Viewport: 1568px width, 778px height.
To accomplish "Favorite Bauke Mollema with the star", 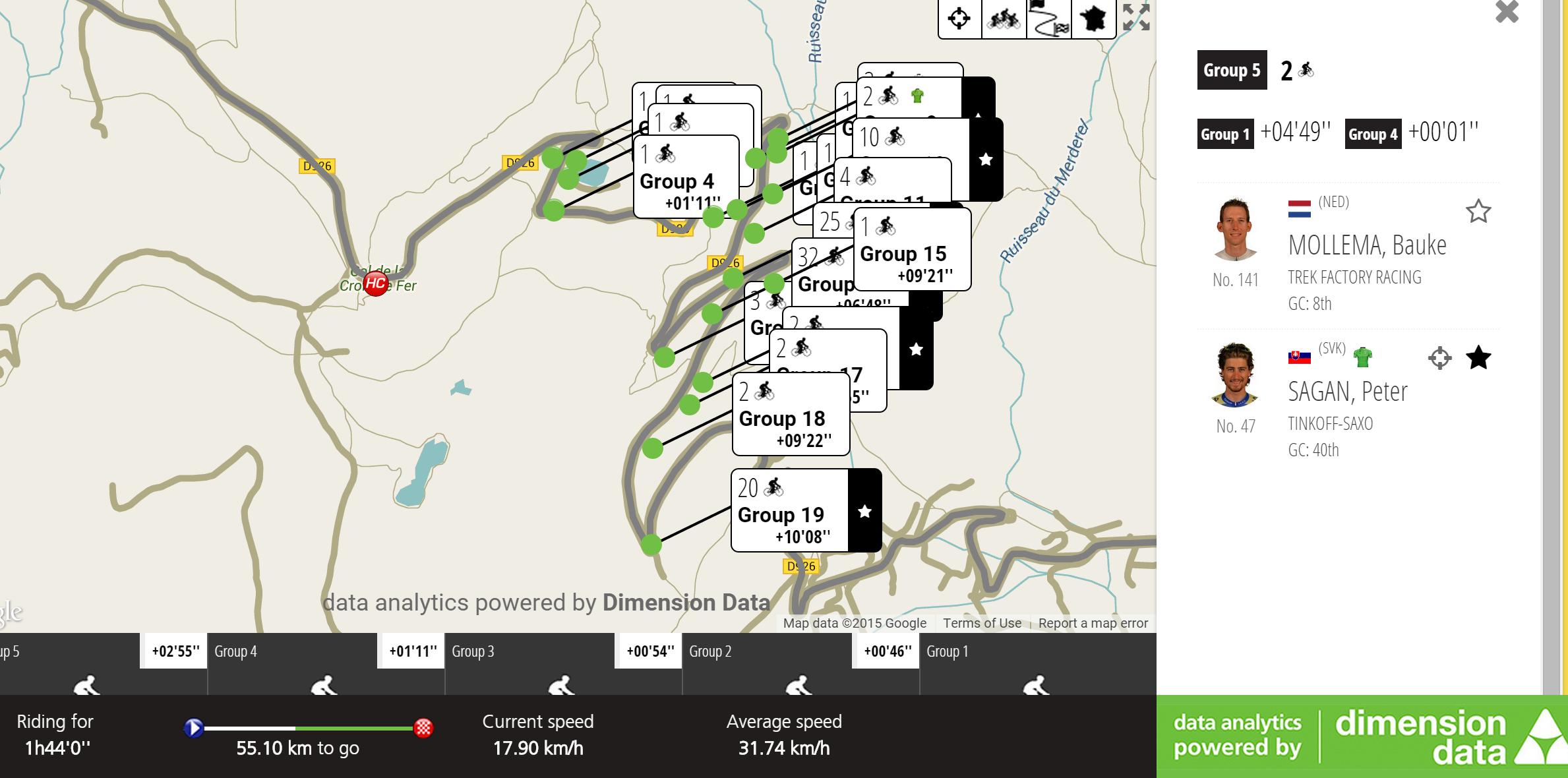I will (1478, 212).
